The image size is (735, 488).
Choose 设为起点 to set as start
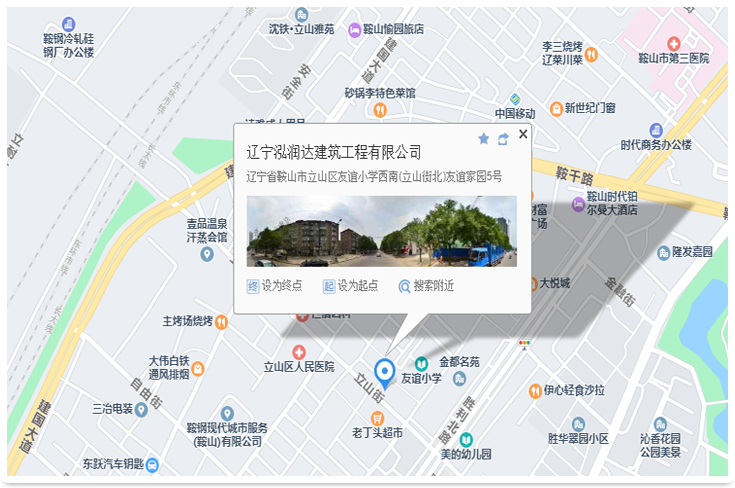click(x=350, y=285)
